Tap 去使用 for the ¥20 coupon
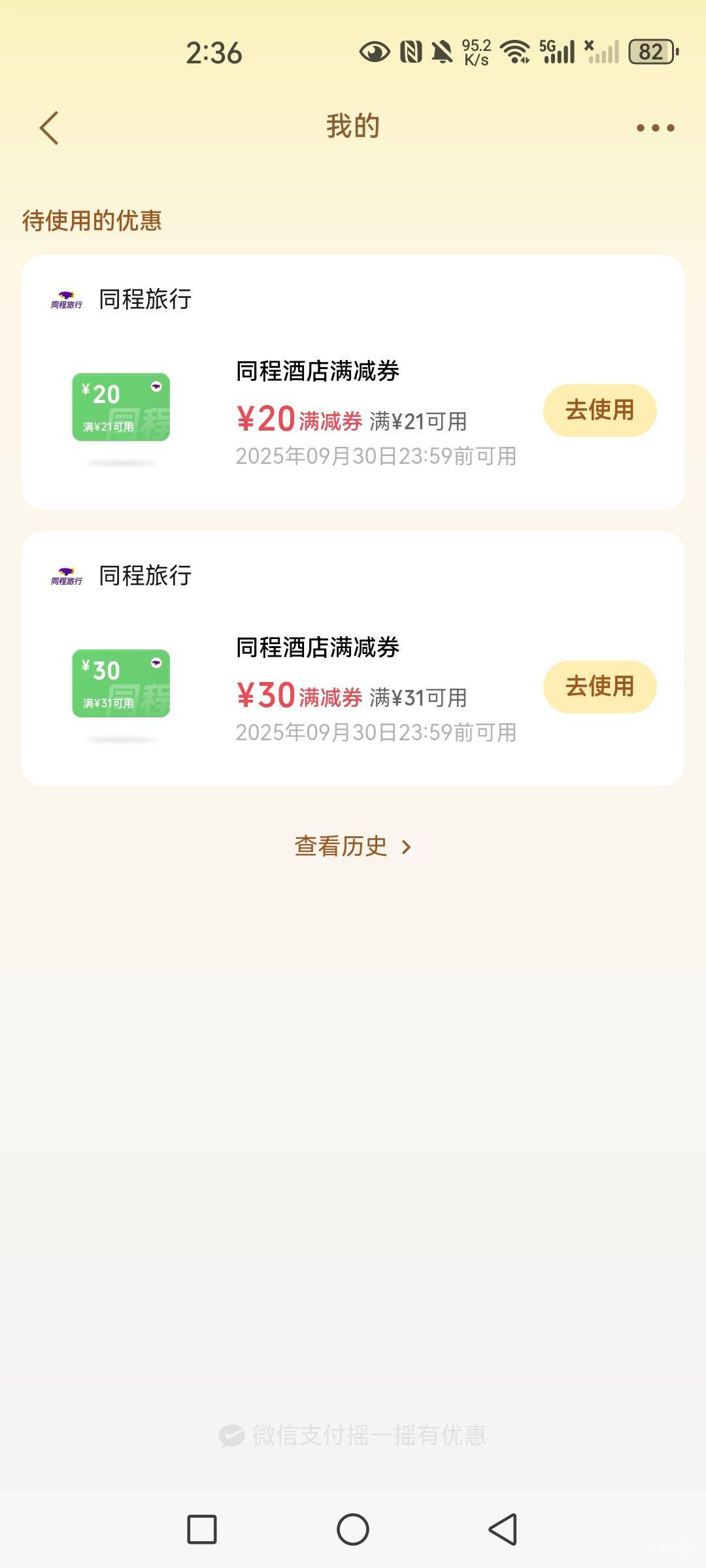 [599, 410]
